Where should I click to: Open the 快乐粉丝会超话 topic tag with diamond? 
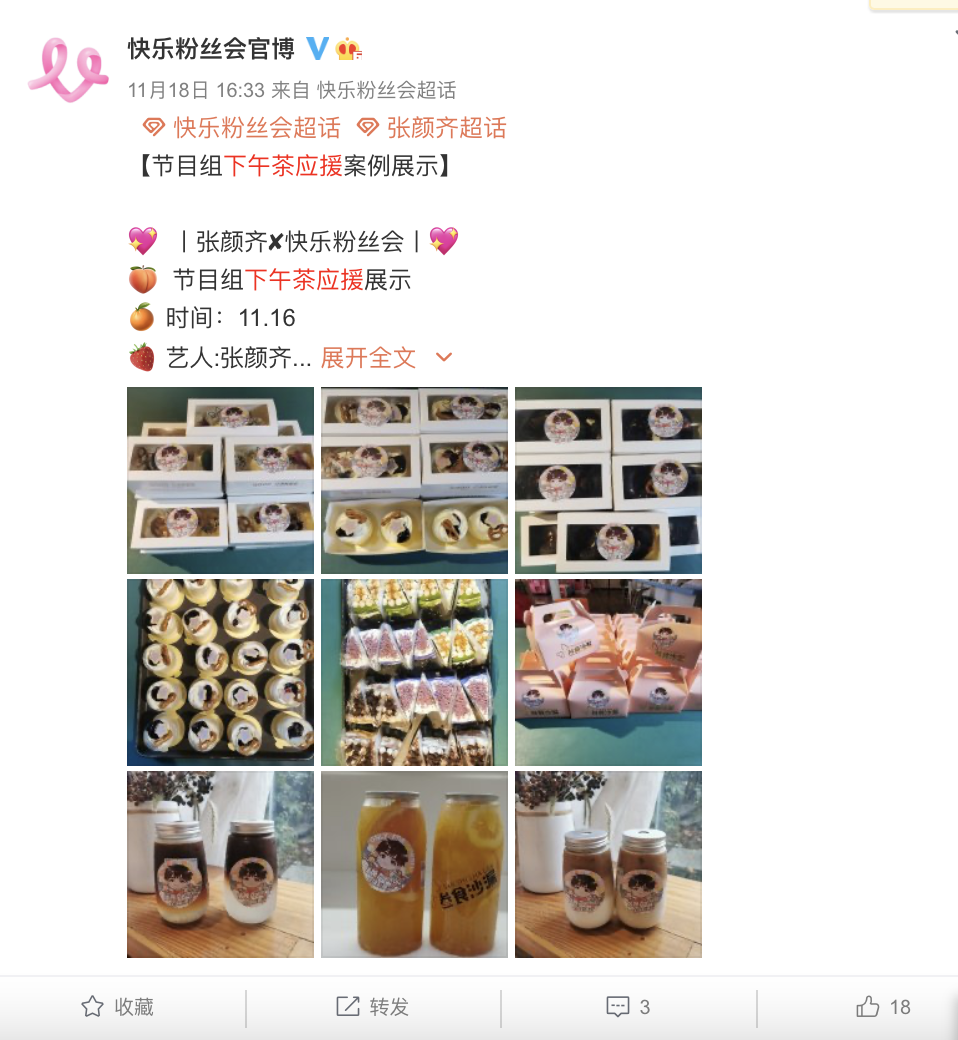click(243, 128)
